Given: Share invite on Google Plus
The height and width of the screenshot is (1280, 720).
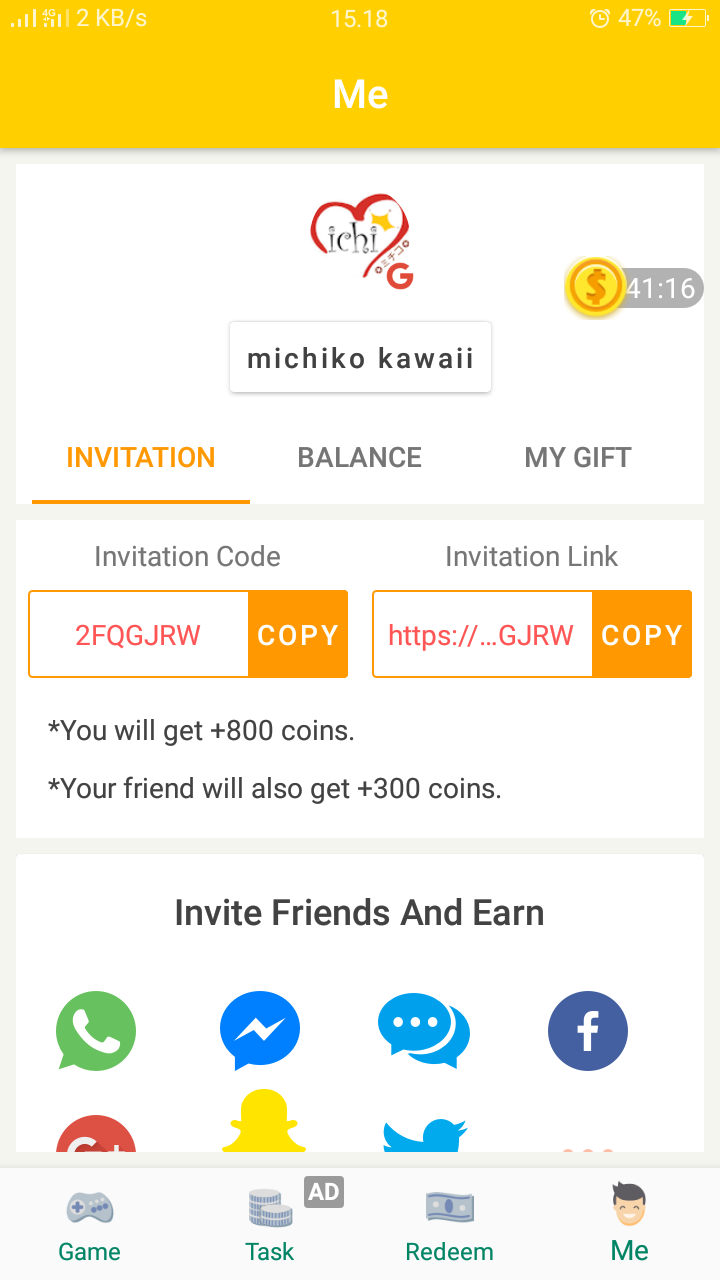Looking at the screenshot, I should pyautogui.click(x=96, y=1133).
